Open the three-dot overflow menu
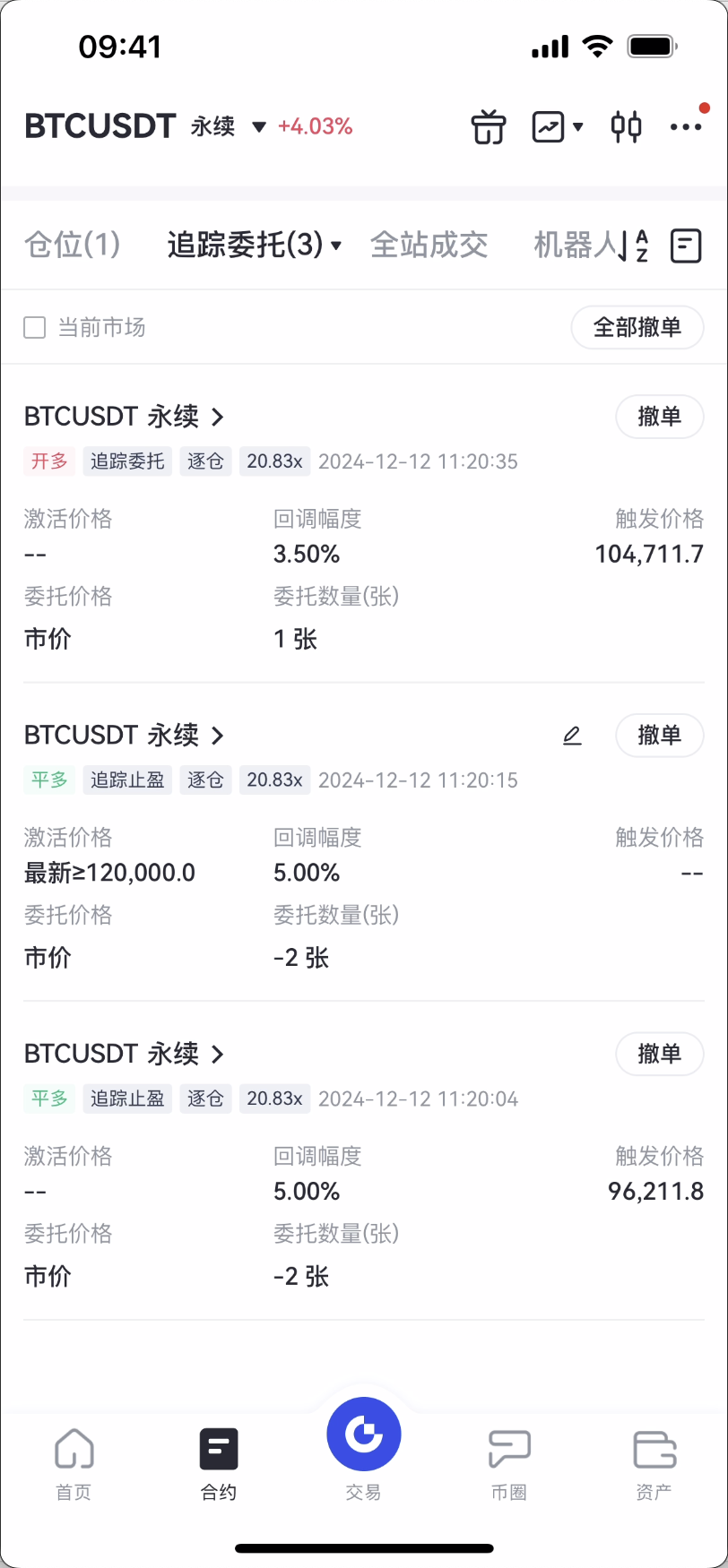728x1568 pixels. click(x=686, y=127)
